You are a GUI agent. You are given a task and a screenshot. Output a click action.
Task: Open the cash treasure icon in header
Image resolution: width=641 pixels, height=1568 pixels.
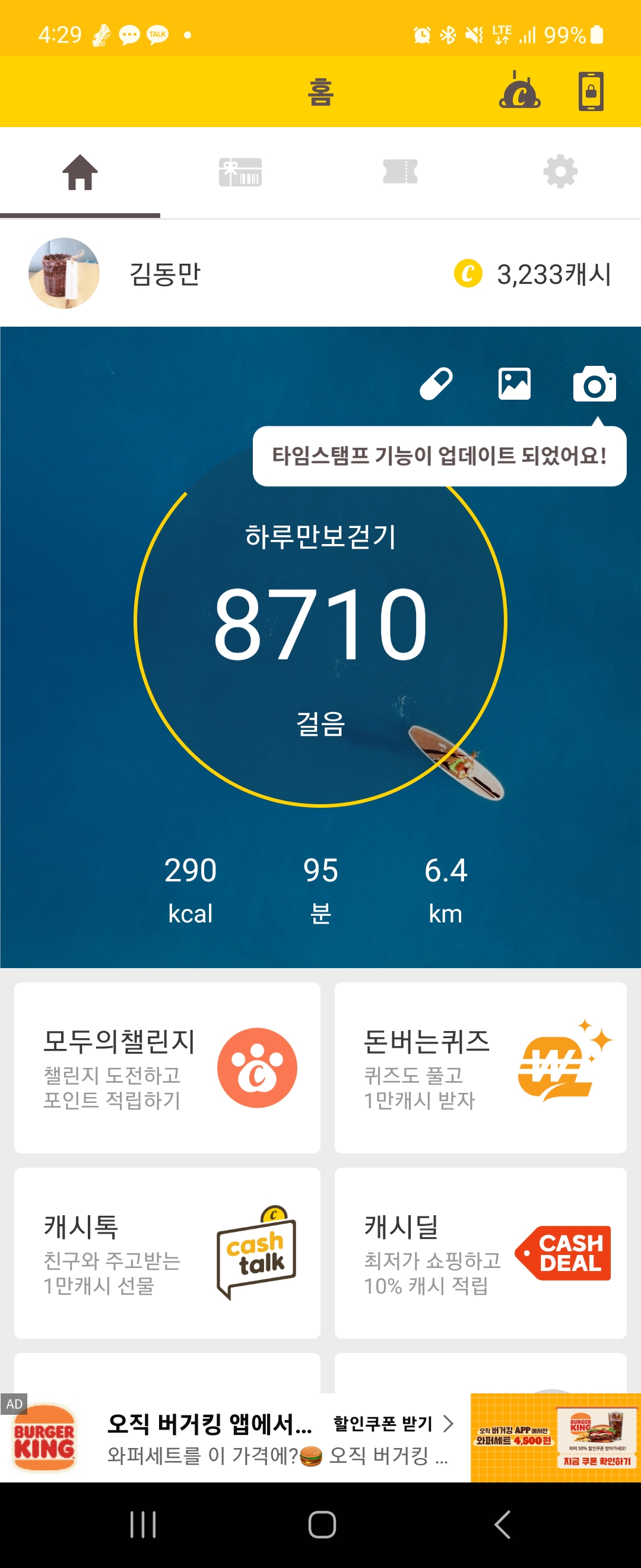pyautogui.click(x=519, y=91)
